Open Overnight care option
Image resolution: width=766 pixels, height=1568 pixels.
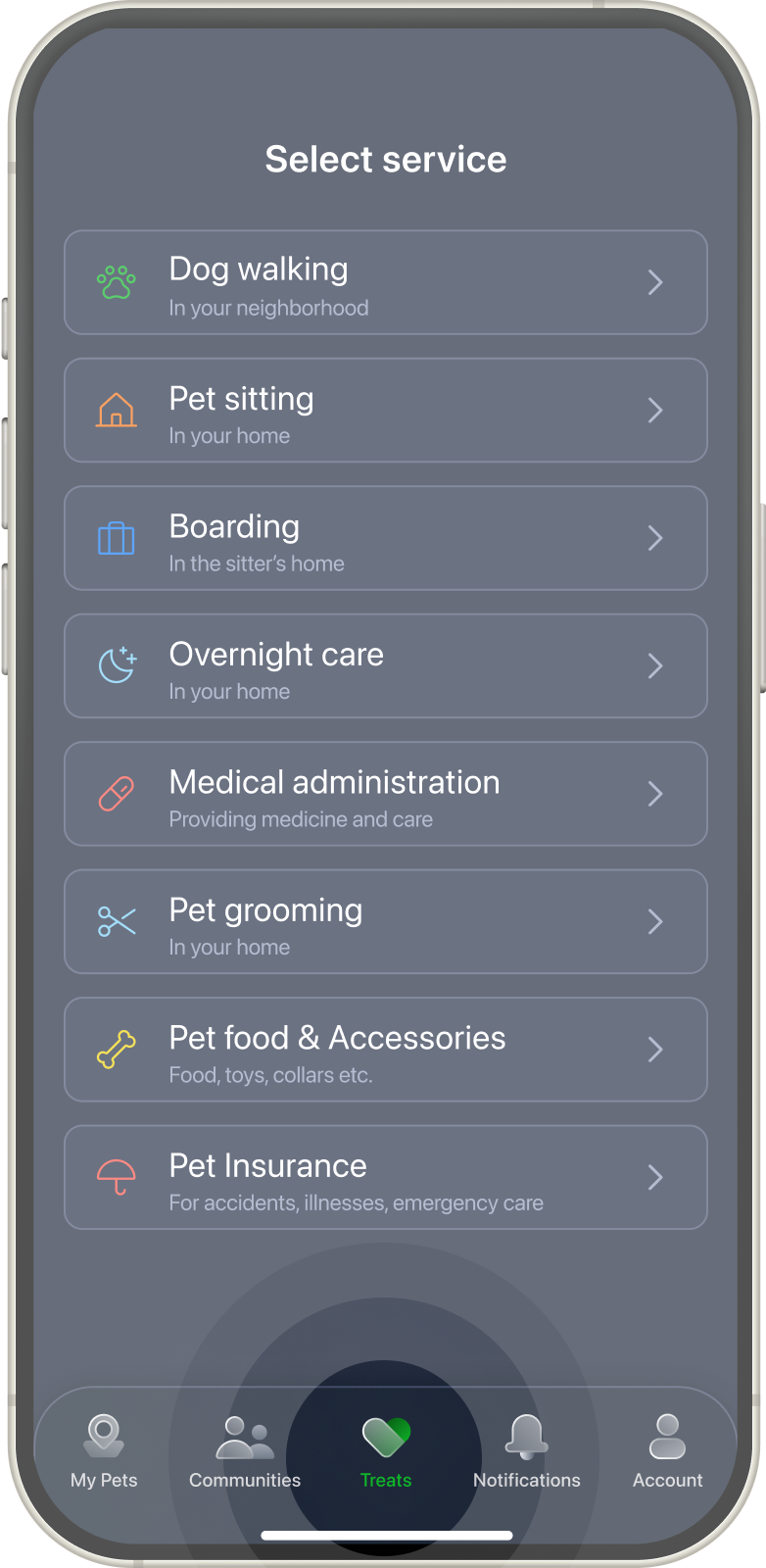(x=385, y=666)
